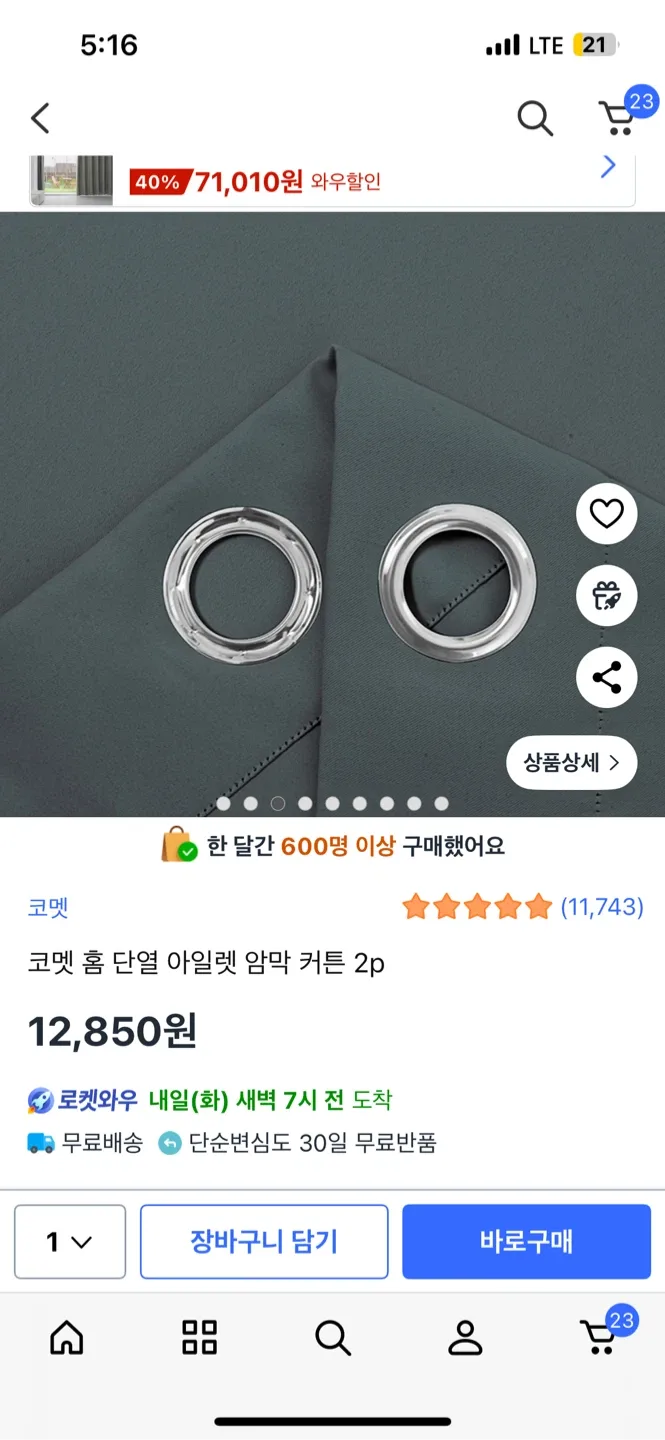View the 11,743 star reviews

point(522,907)
